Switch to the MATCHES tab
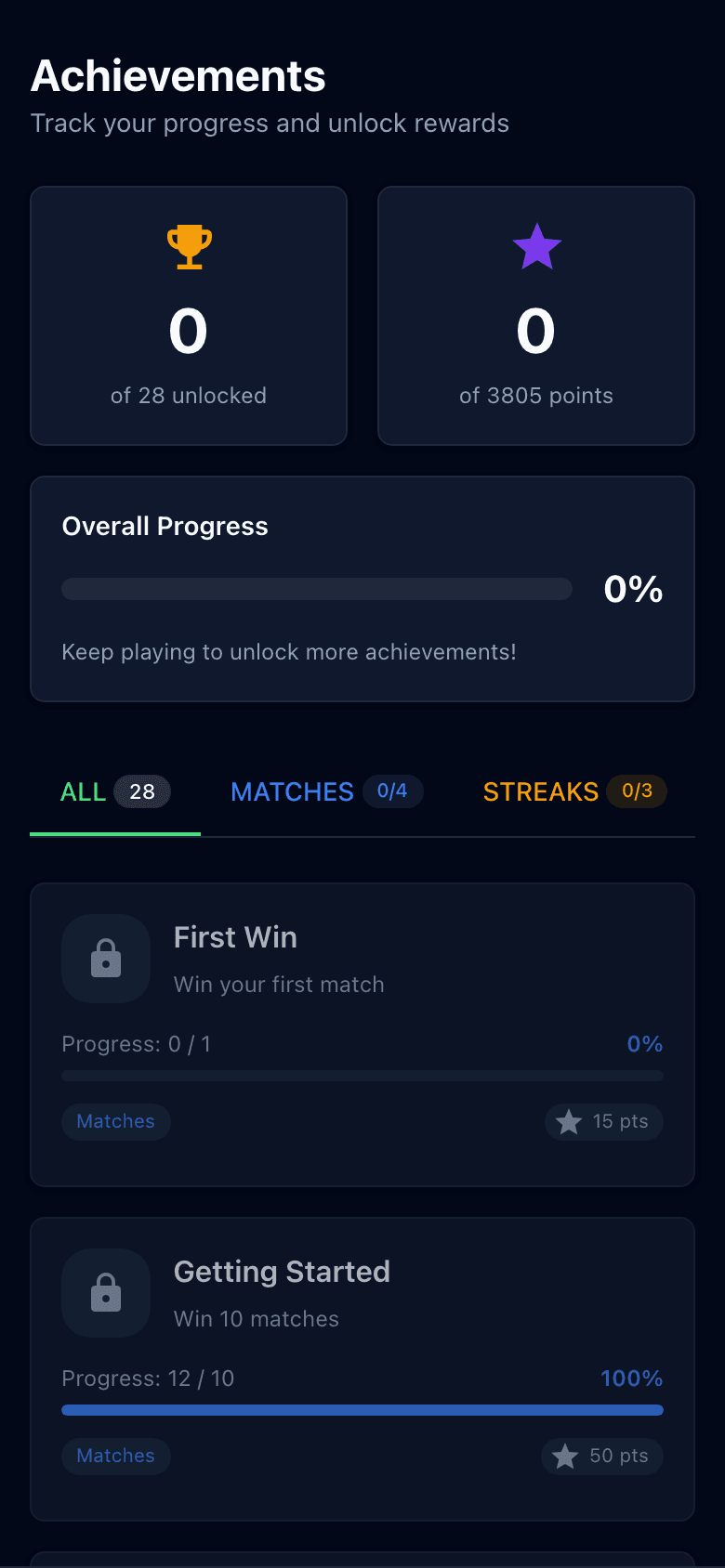This screenshot has width=725, height=1568. point(291,791)
